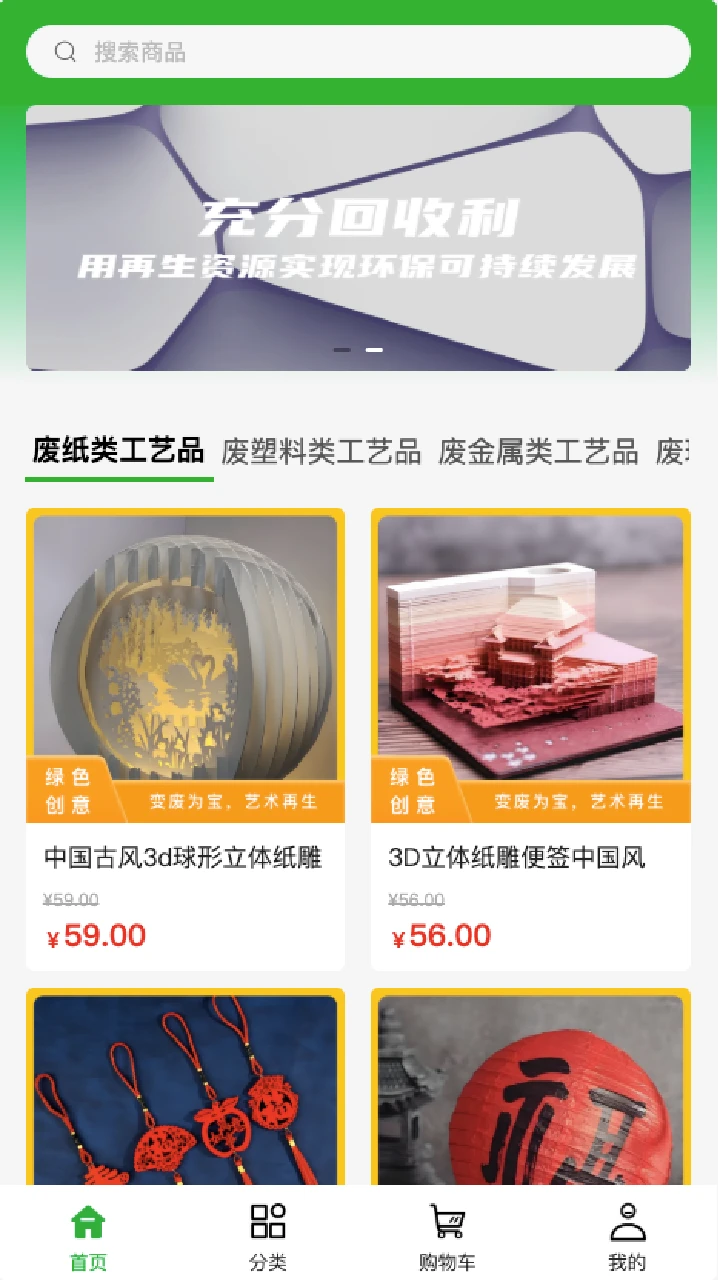Switch to the 废塑料类工艺品 tab
This screenshot has width=720, height=1280.
point(322,452)
